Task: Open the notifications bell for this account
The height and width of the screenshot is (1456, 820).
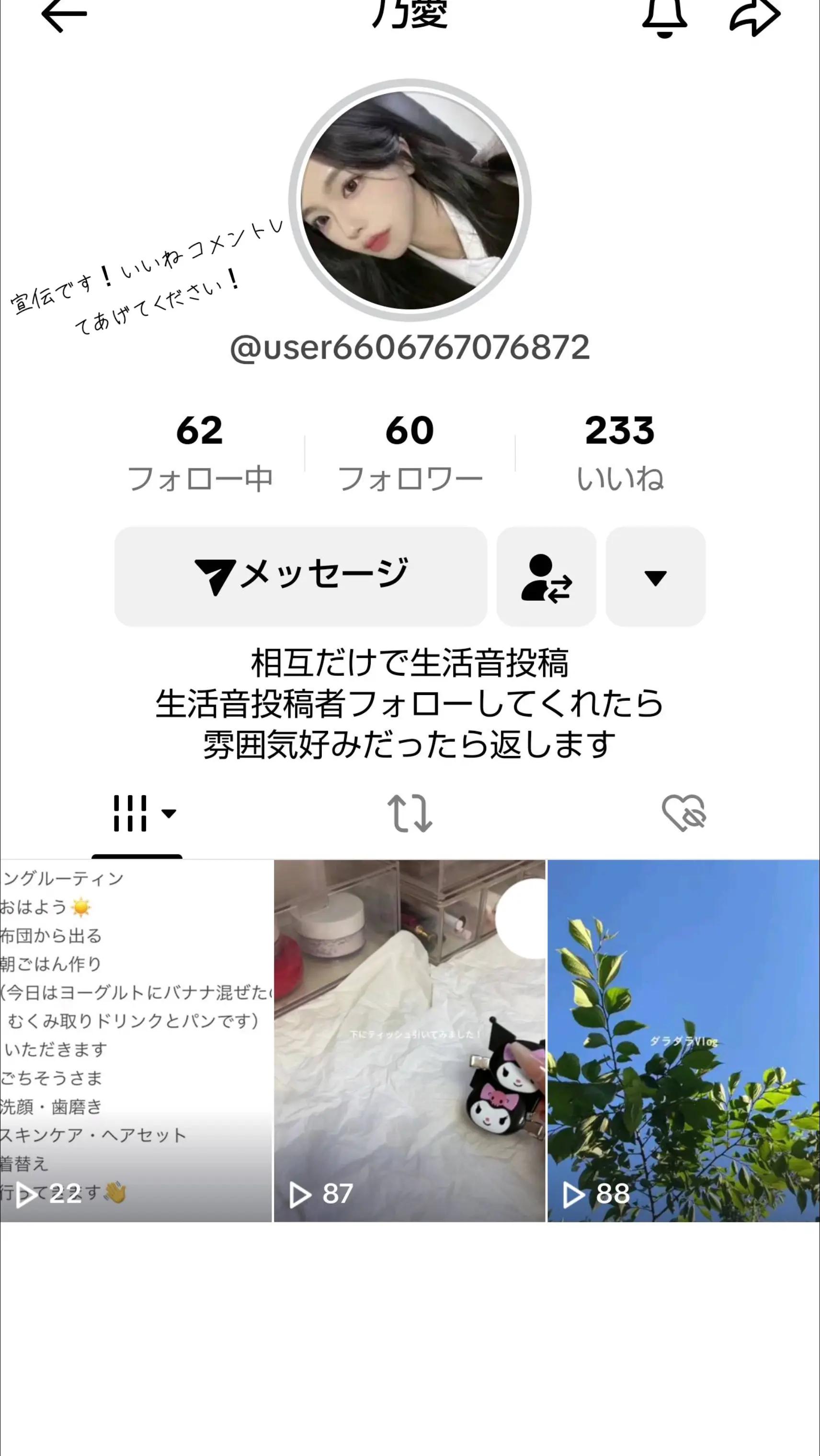Action: [x=665, y=16]
